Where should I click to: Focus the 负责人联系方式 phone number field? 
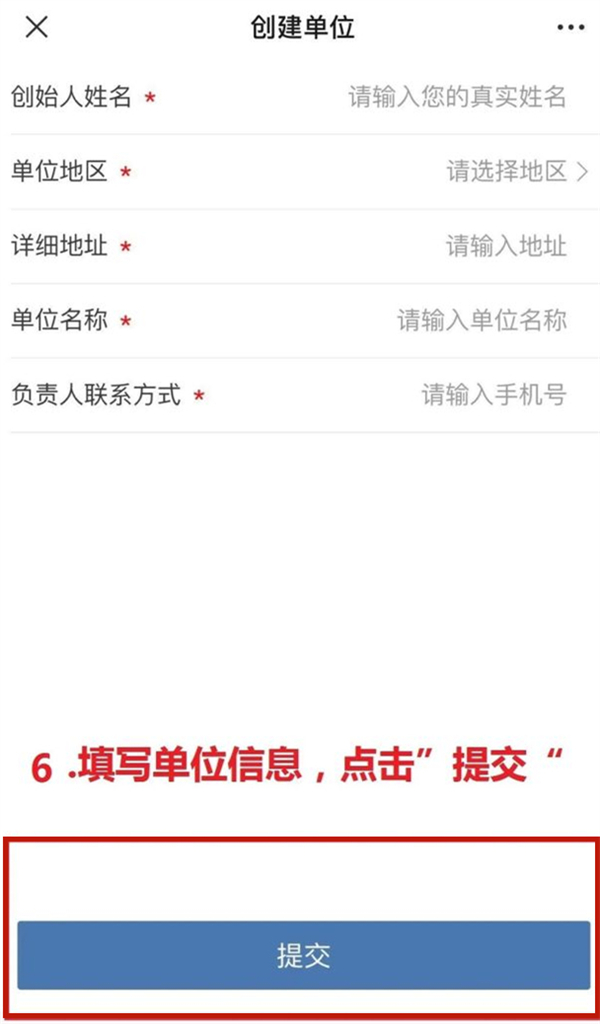tap(493, 395)
